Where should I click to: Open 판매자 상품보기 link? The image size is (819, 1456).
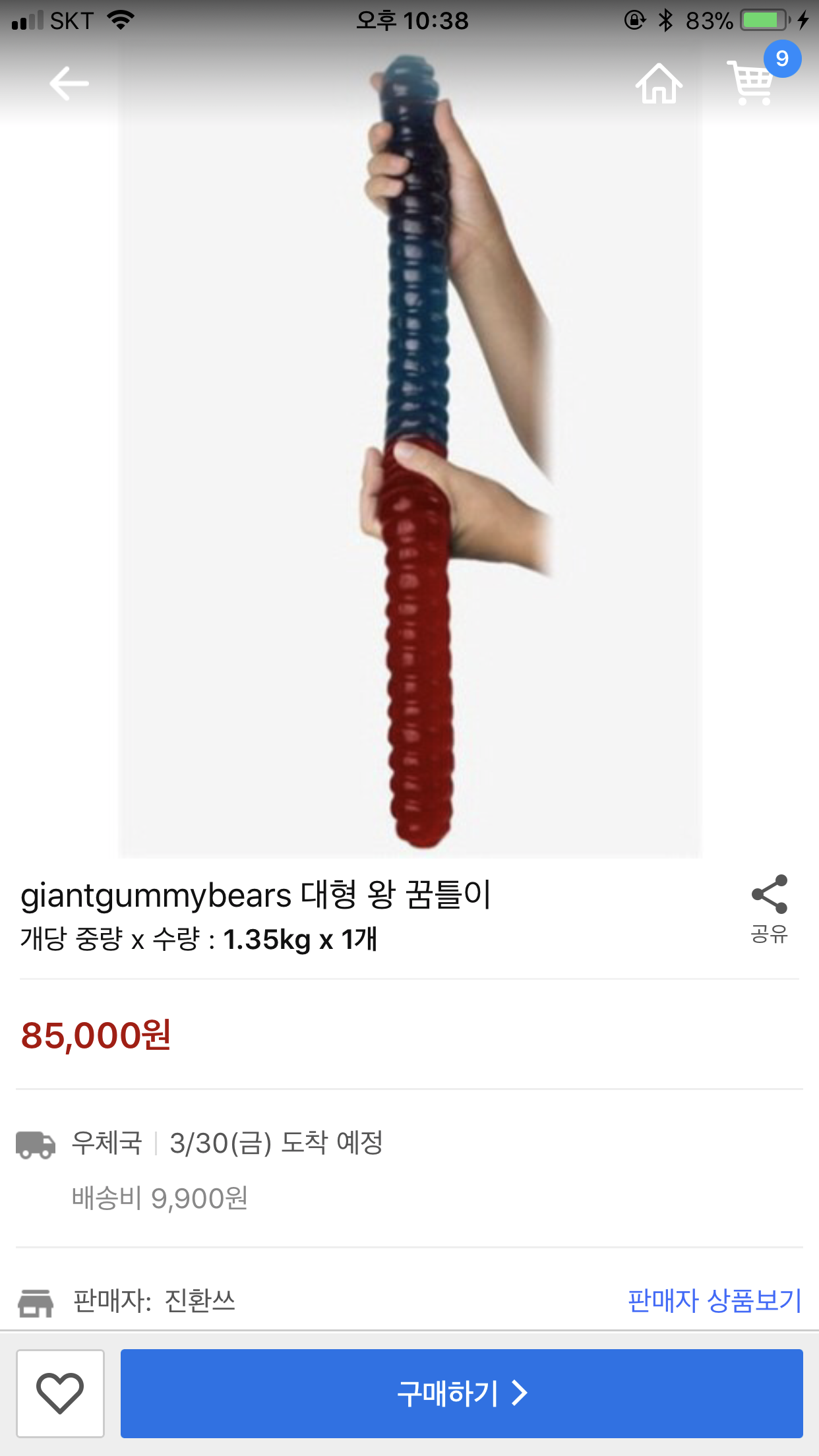tap(714, 1301)
